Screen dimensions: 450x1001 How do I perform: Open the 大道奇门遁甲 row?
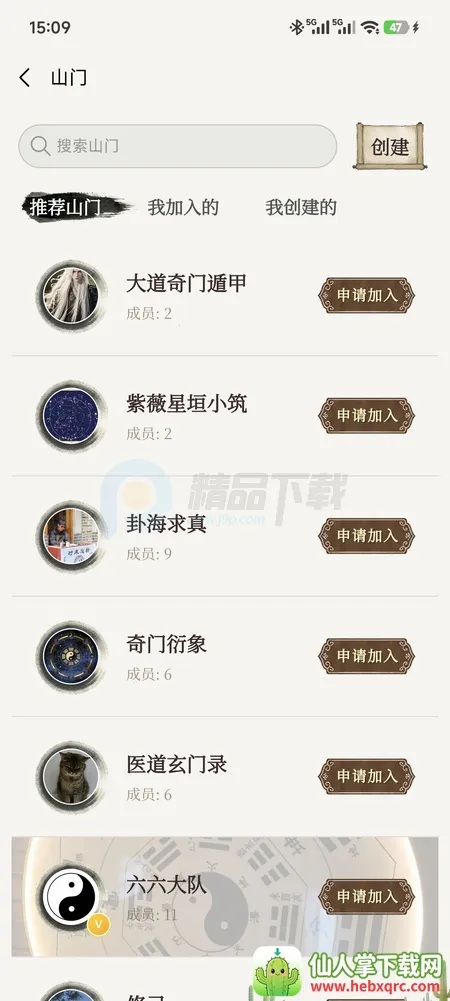coord(225,296)
